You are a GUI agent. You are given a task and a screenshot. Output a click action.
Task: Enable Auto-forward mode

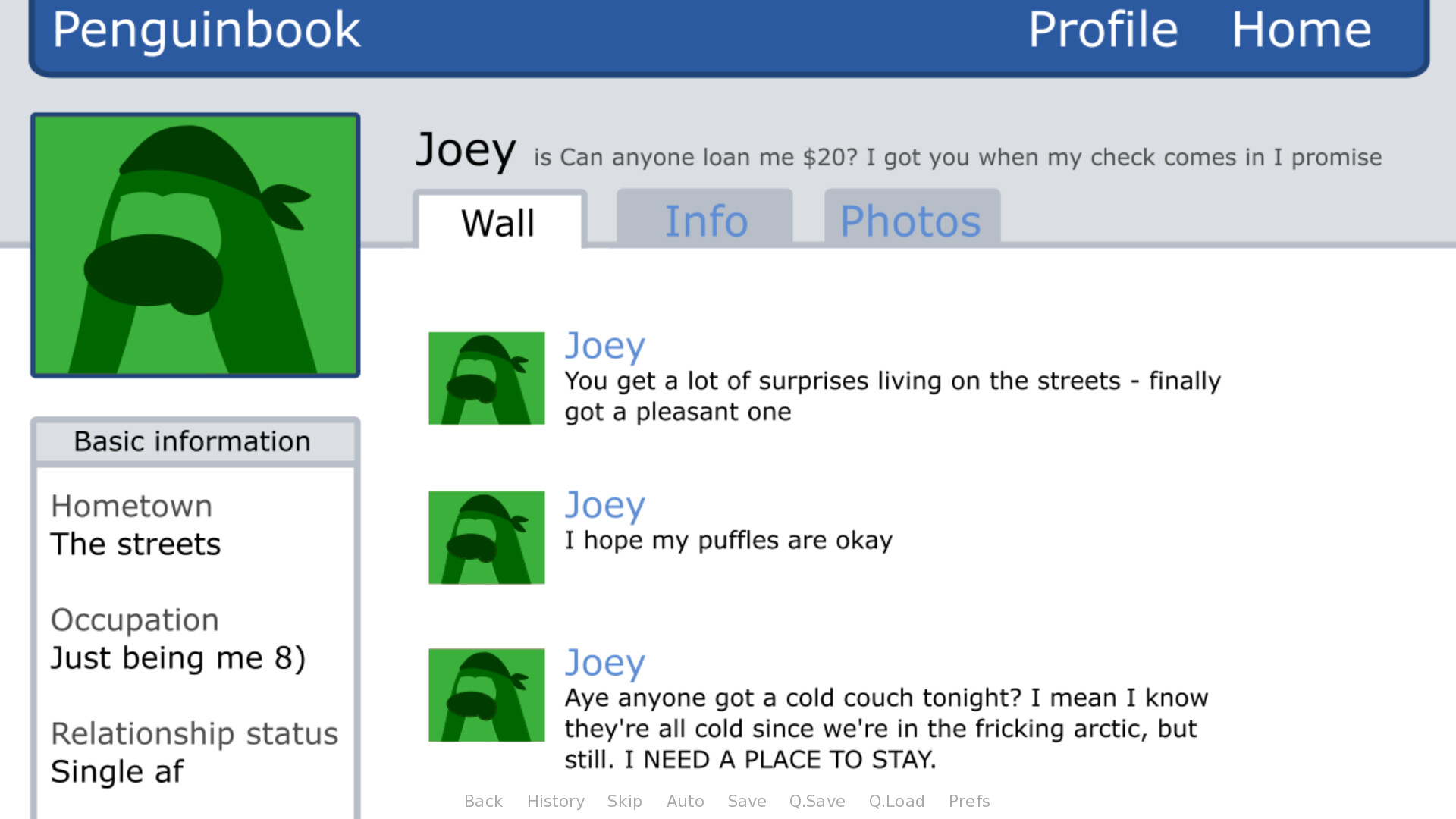click(685, 801)
